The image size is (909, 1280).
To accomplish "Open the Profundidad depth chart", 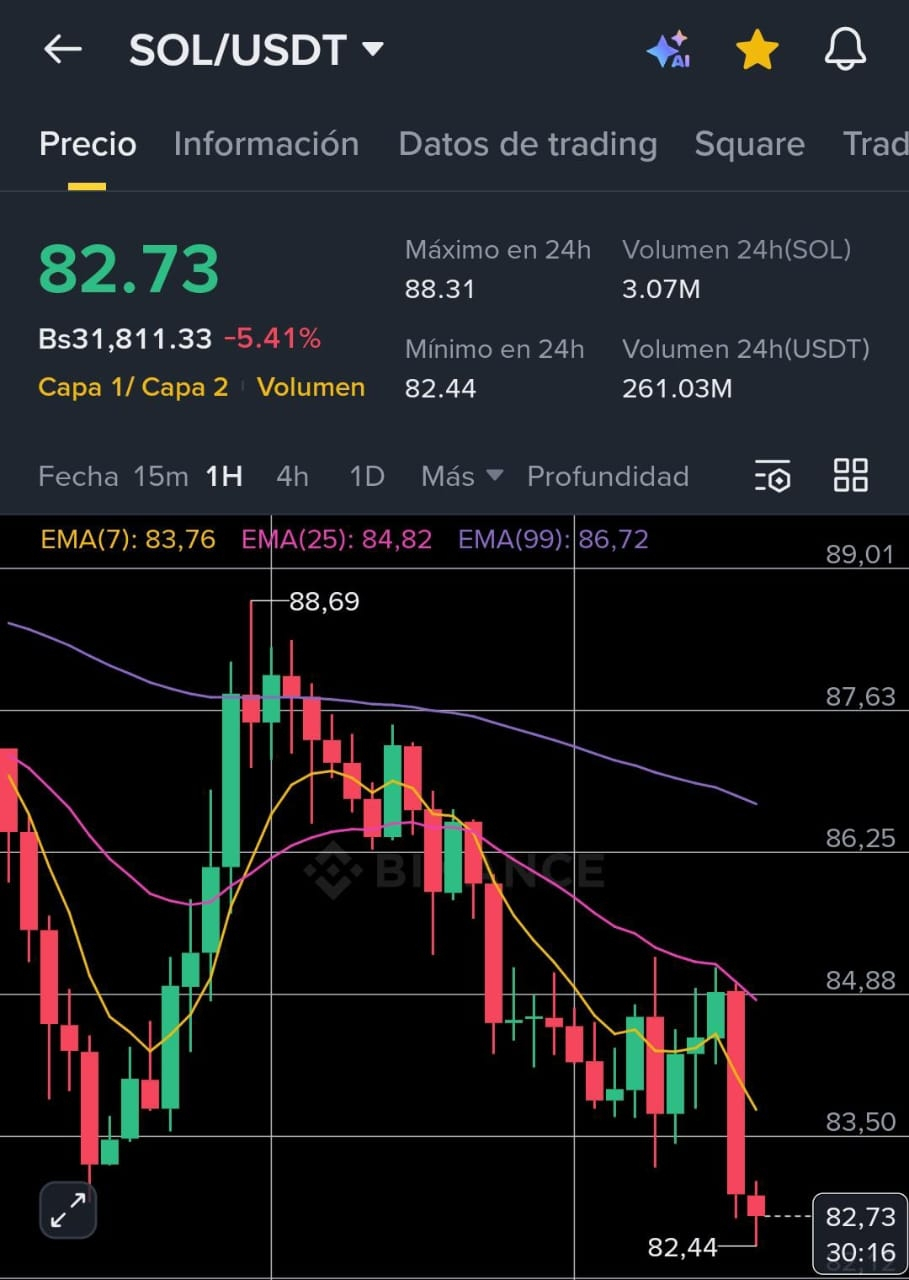I will pyautogui.click(x=607, y=476).
